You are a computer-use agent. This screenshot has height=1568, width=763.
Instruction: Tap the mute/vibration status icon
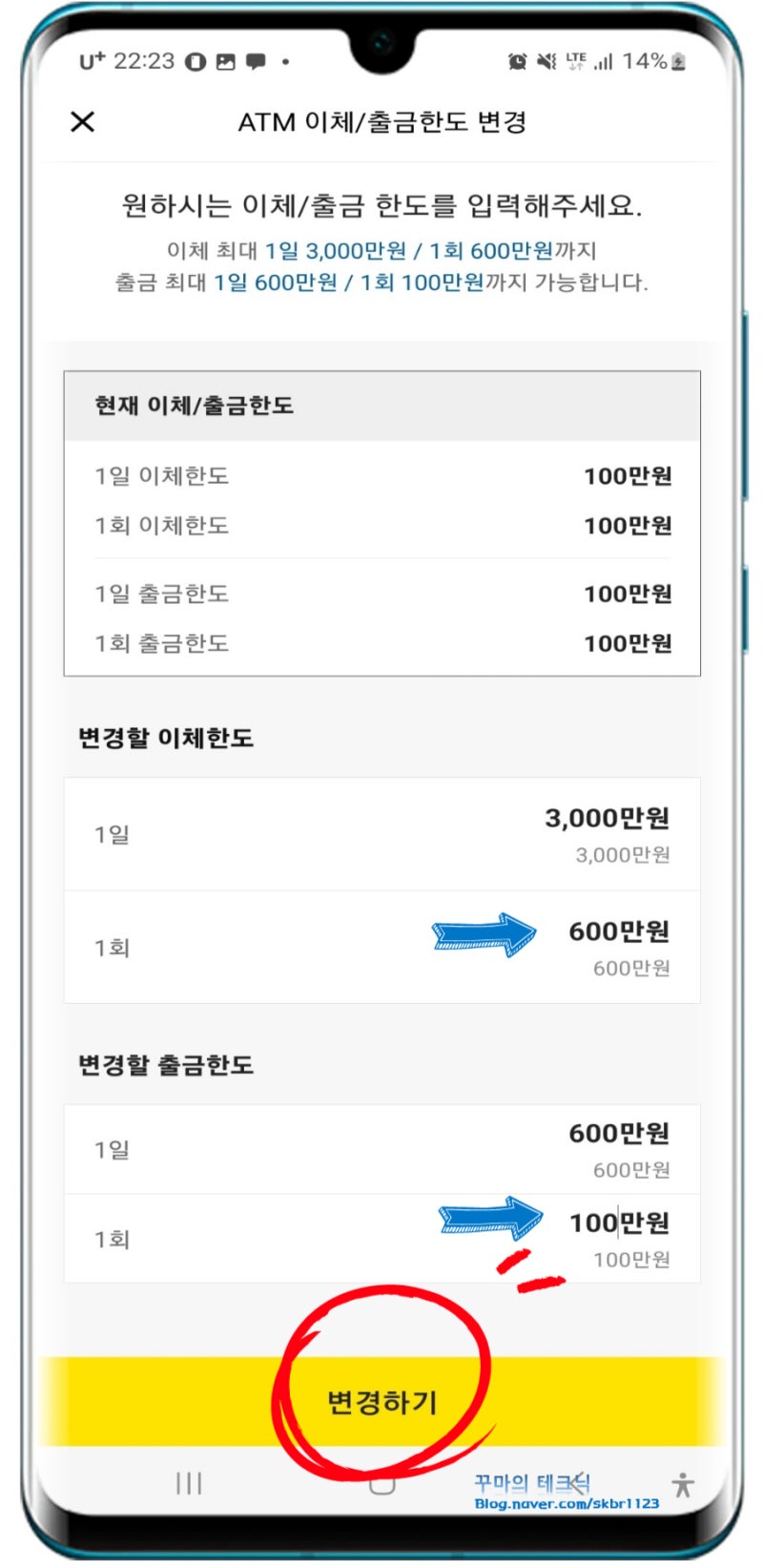(546, 61)
